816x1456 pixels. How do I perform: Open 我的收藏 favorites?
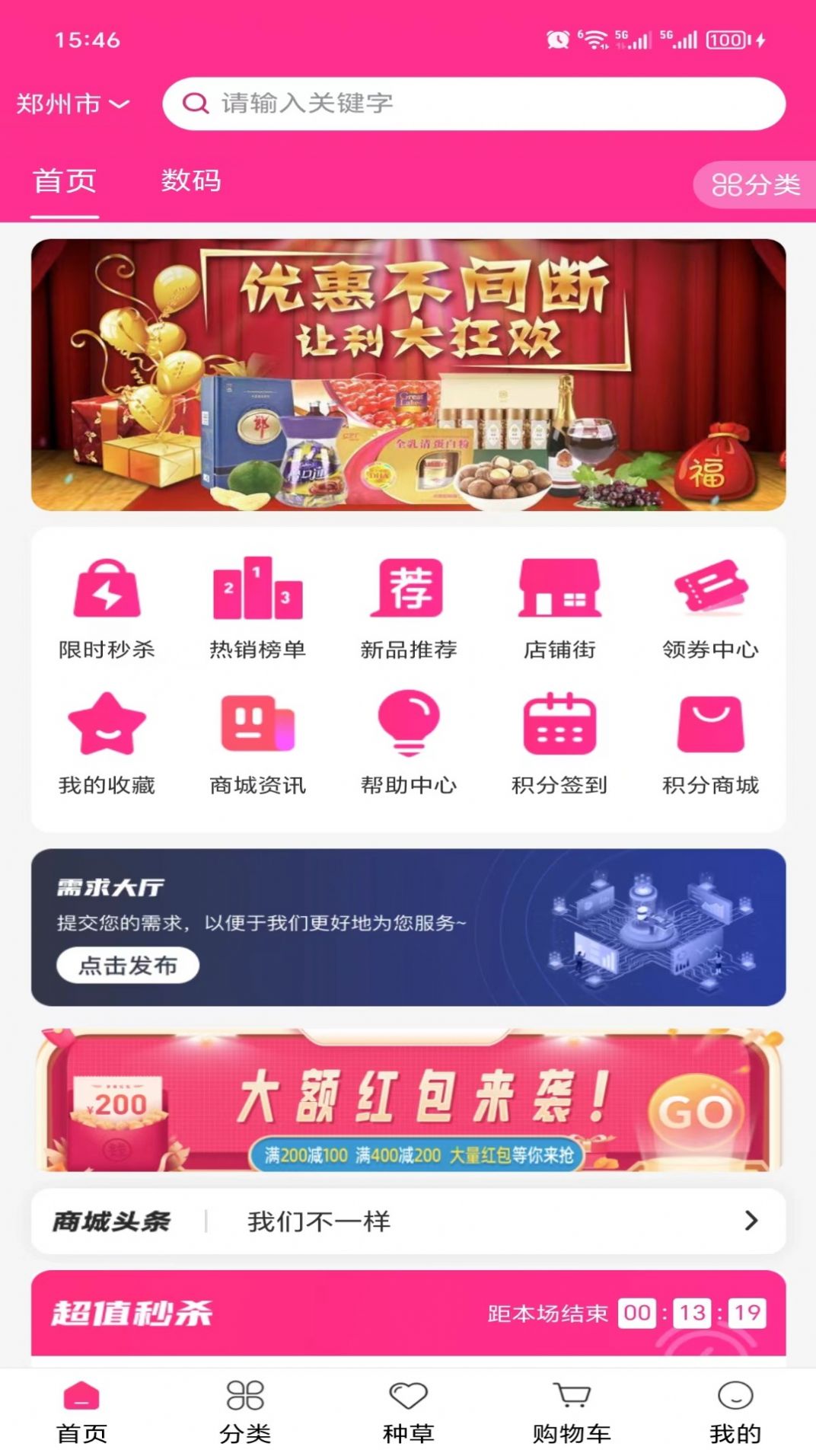click(107, 742)
